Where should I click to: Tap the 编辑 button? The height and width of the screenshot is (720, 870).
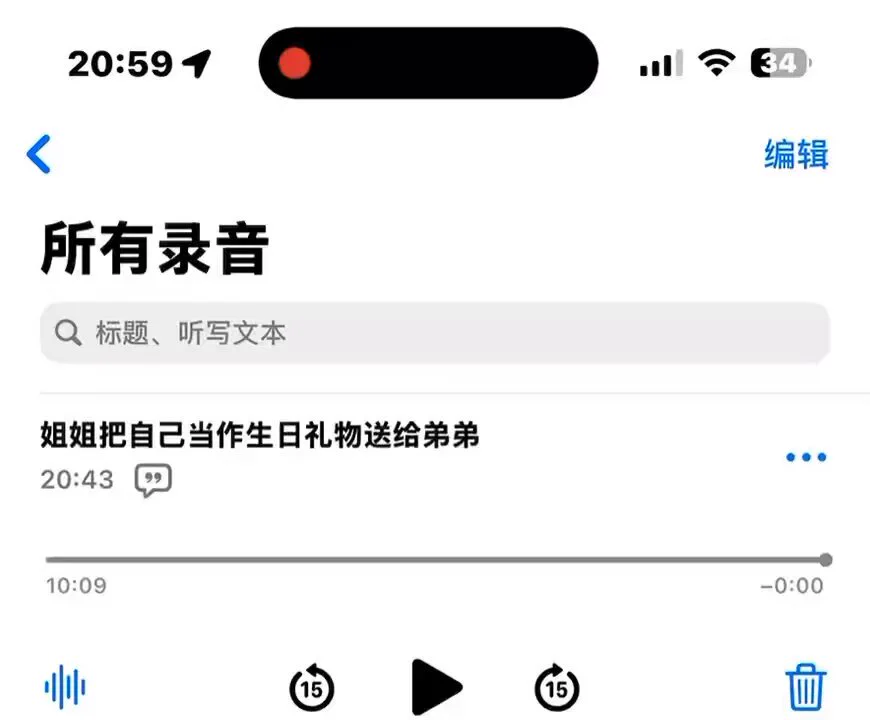pyautogui.click(x=796, y=155)
